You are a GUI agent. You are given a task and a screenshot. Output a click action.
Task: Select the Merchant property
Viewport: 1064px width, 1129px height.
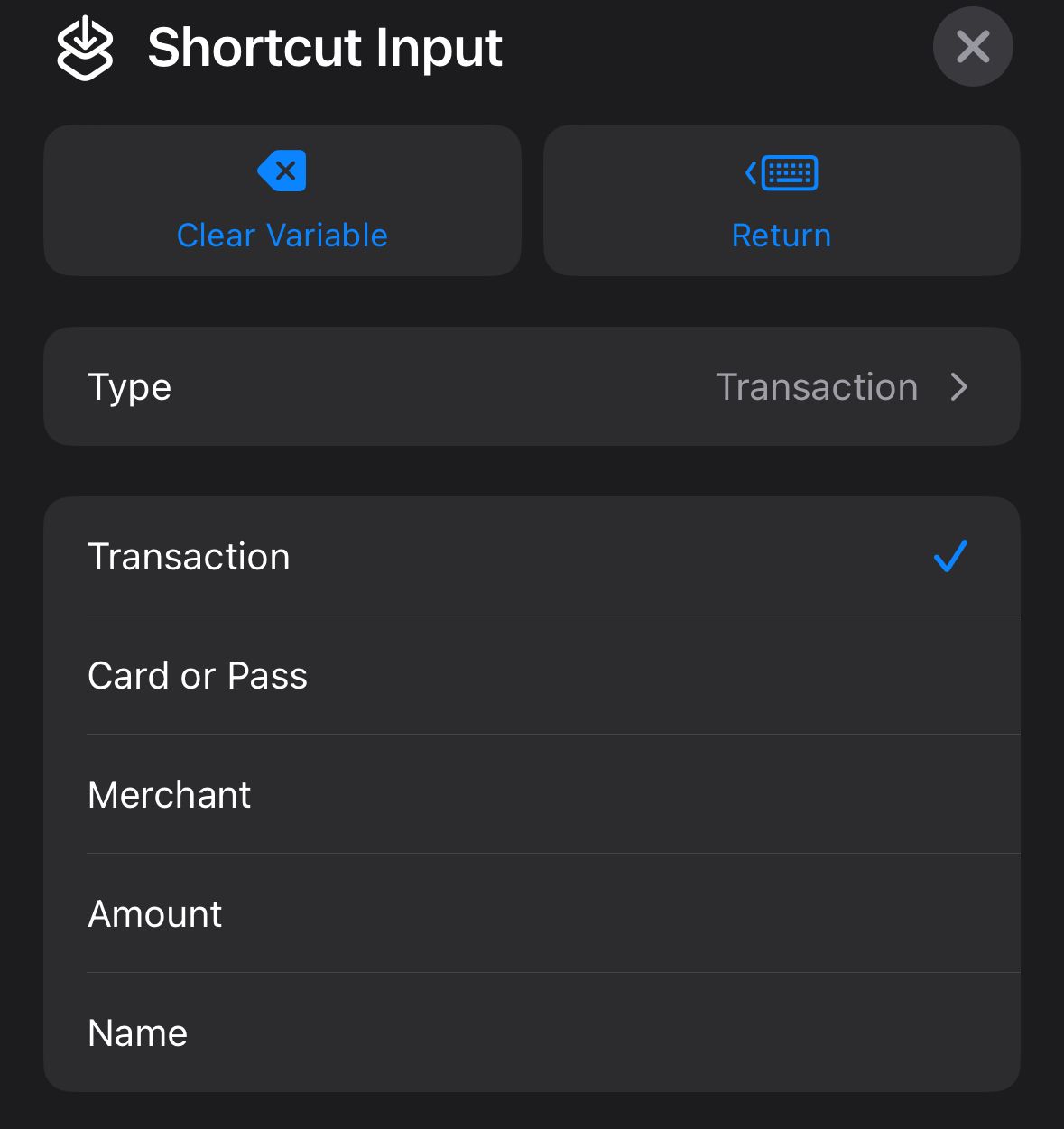(532, 794)
